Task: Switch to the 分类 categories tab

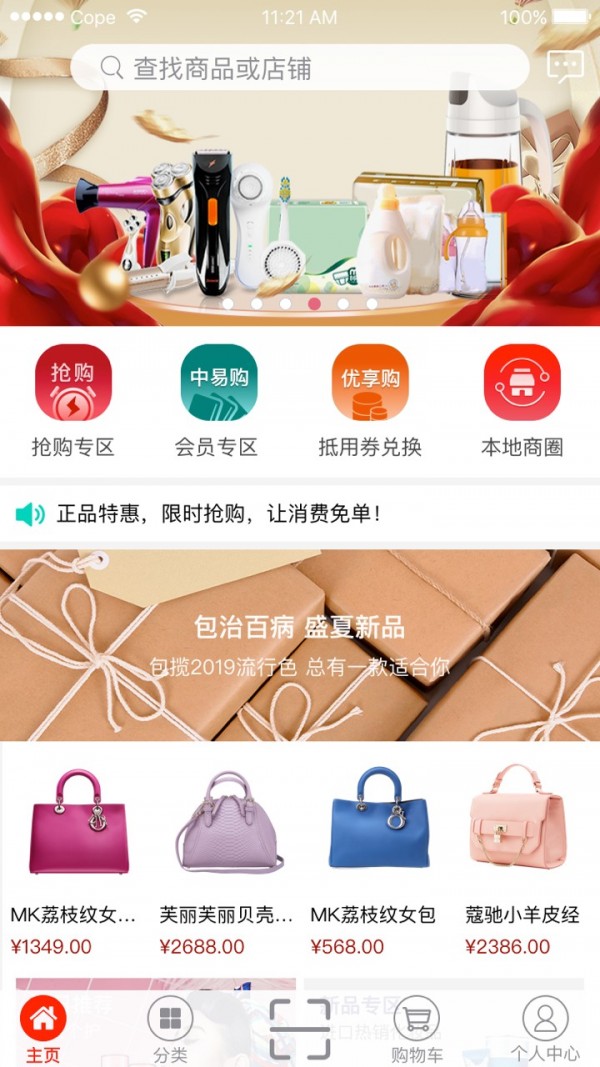Action: pyautogui.click(x=170, y=1030)
